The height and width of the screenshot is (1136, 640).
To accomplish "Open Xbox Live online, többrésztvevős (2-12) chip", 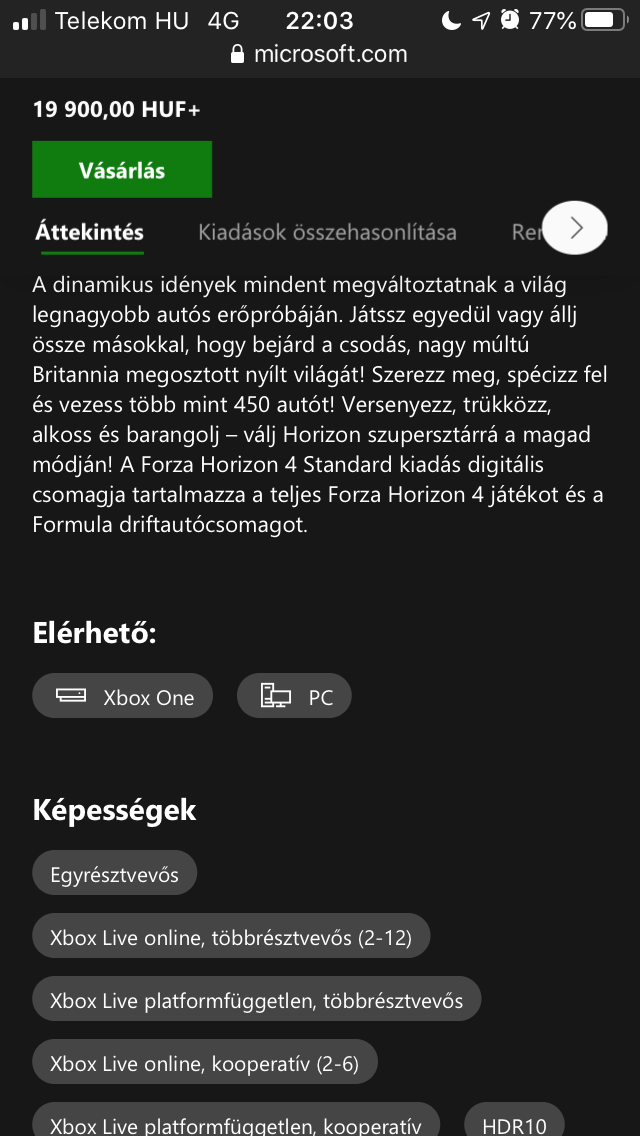I will tap(231, 937).
